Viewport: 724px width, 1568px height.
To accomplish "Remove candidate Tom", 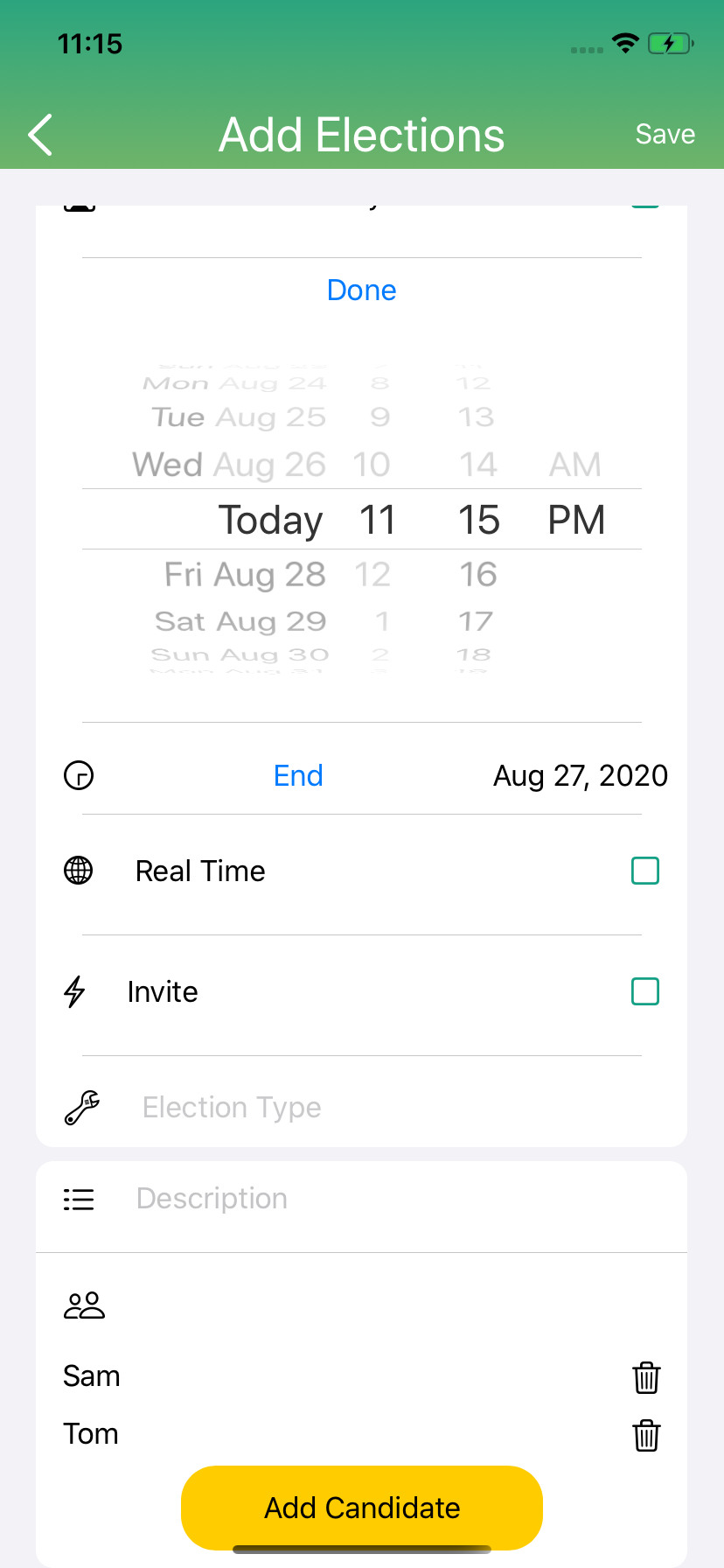I will [646, 1435].
